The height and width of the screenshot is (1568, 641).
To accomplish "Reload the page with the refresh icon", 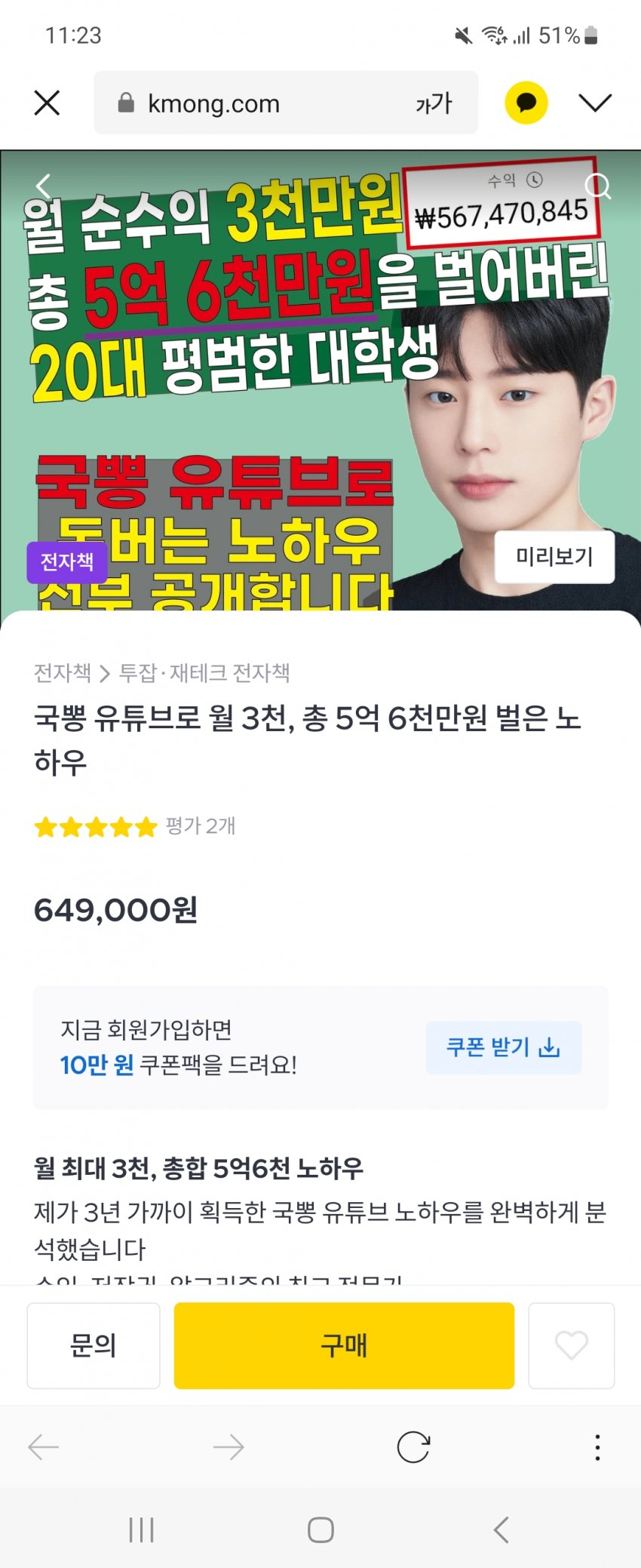I will point(413,1447).
